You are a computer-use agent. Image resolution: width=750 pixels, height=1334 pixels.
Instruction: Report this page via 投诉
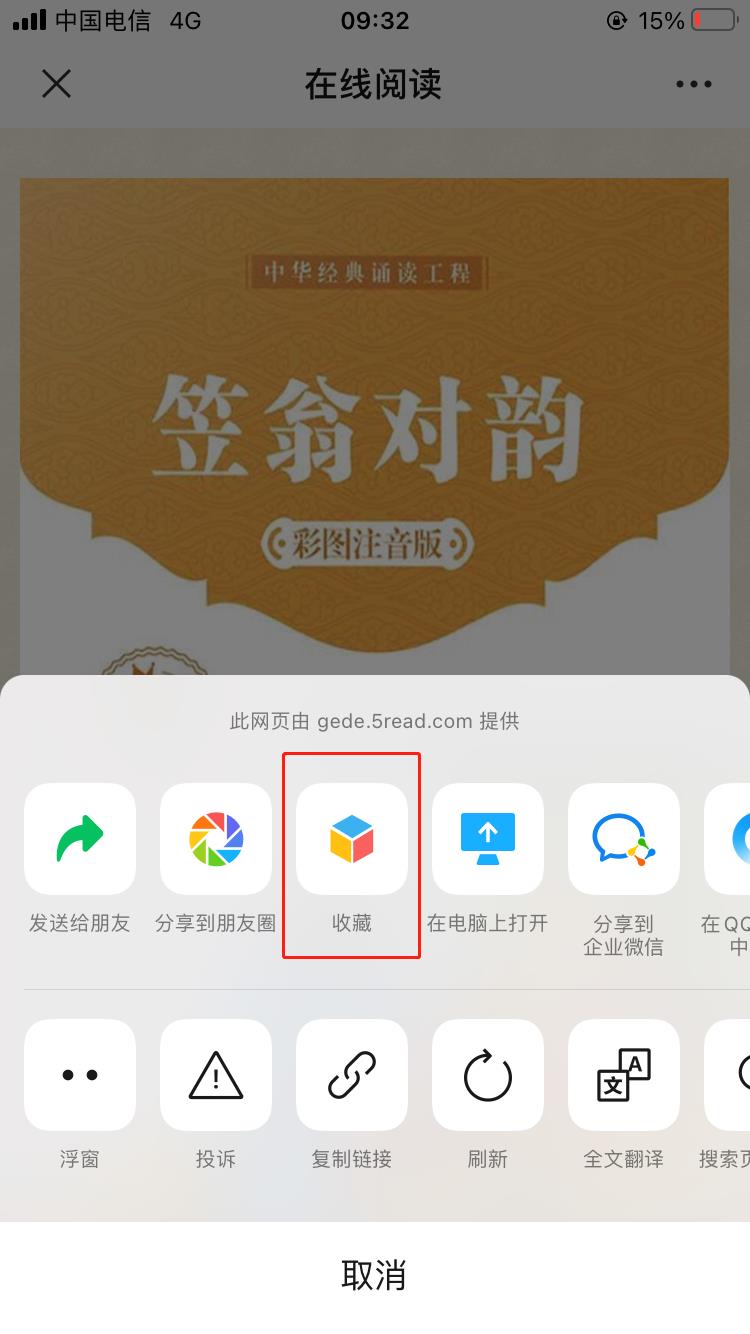click(x=216, y=1075)
